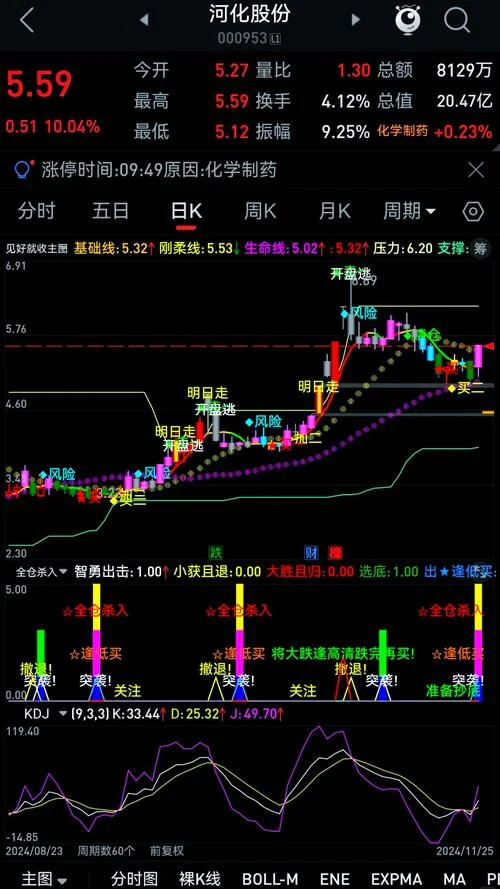
Task: Select 裸K线 indicator
Action: tap(200, 878)
